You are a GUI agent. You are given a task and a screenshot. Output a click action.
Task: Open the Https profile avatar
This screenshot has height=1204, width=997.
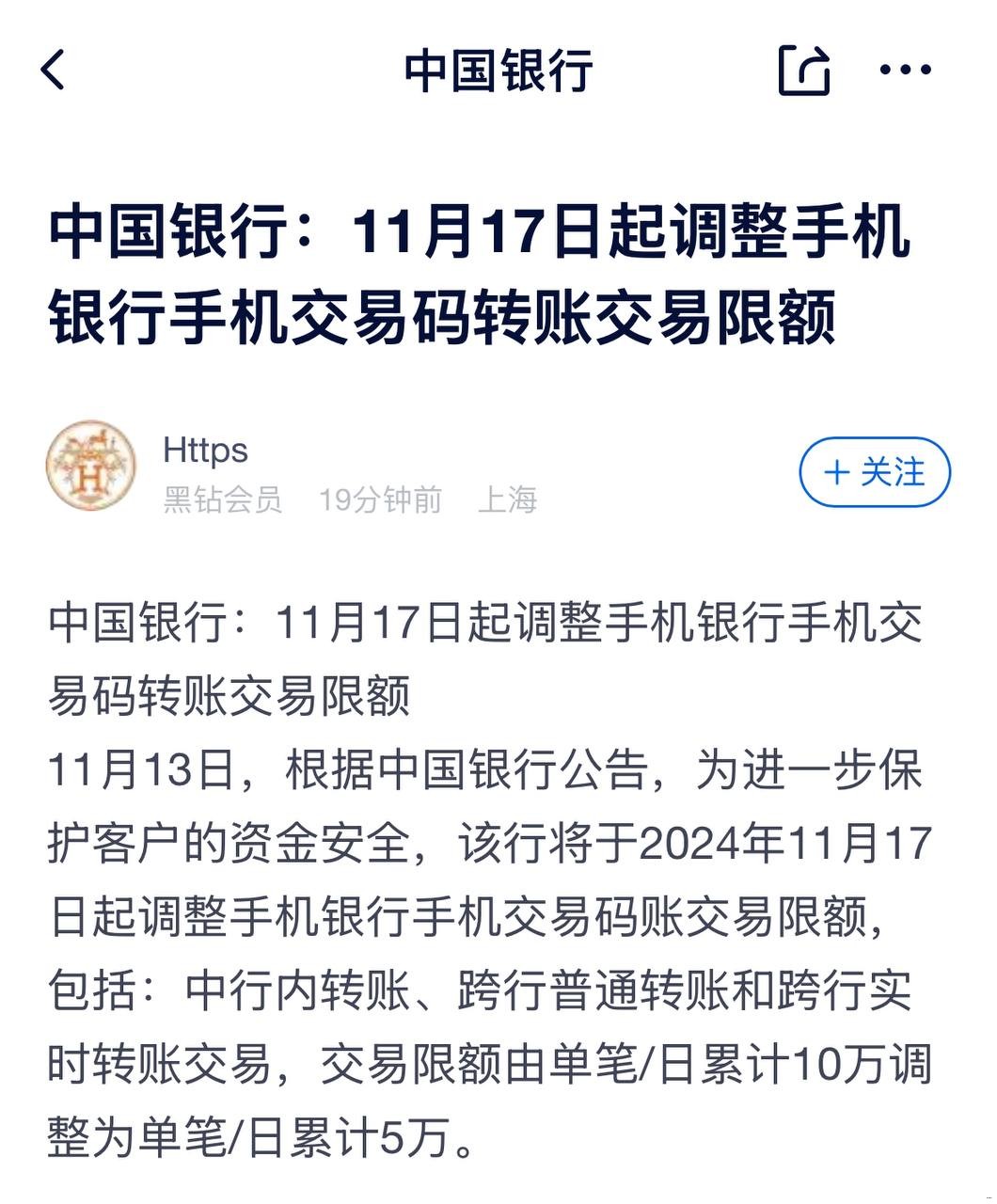coord(90,466)
